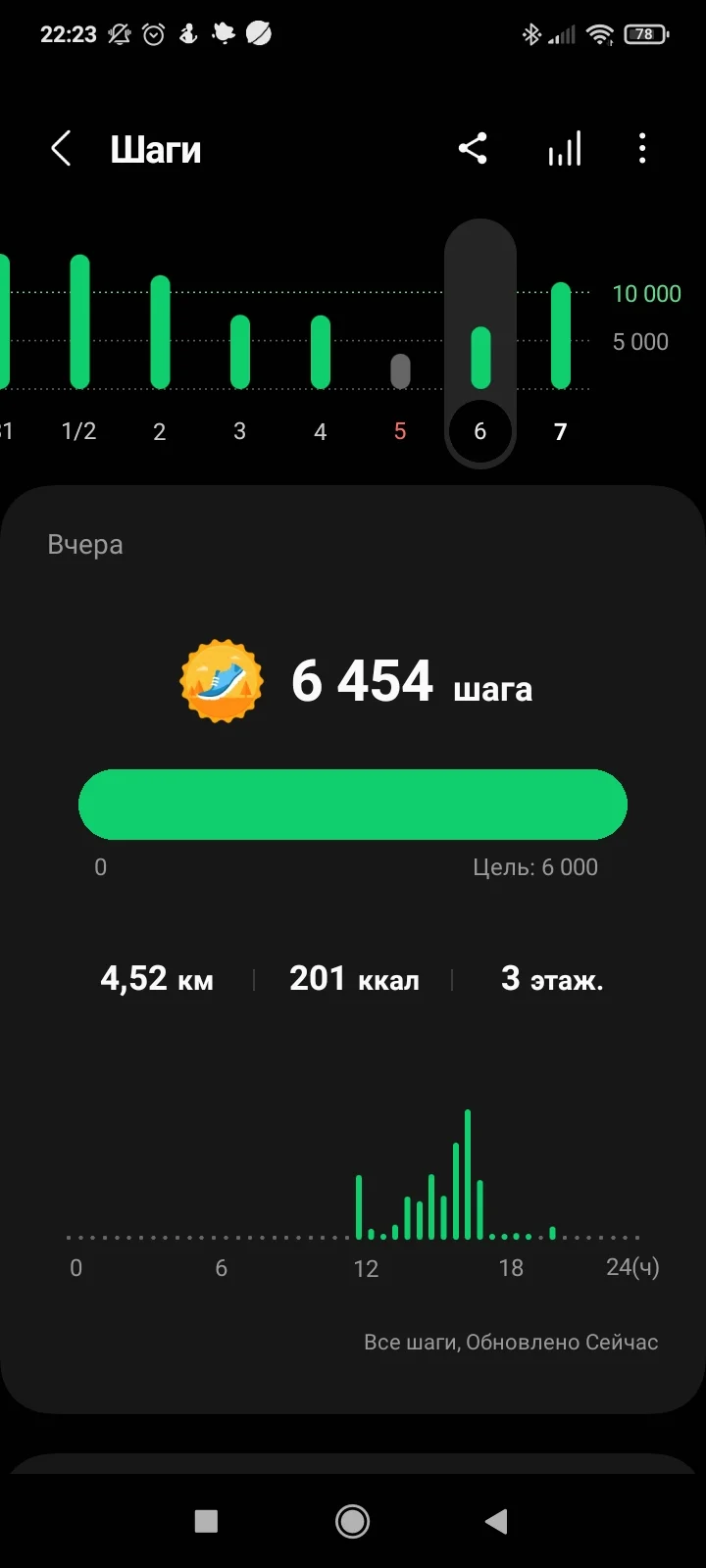Tap the system home button

(x=352, y=1521)
